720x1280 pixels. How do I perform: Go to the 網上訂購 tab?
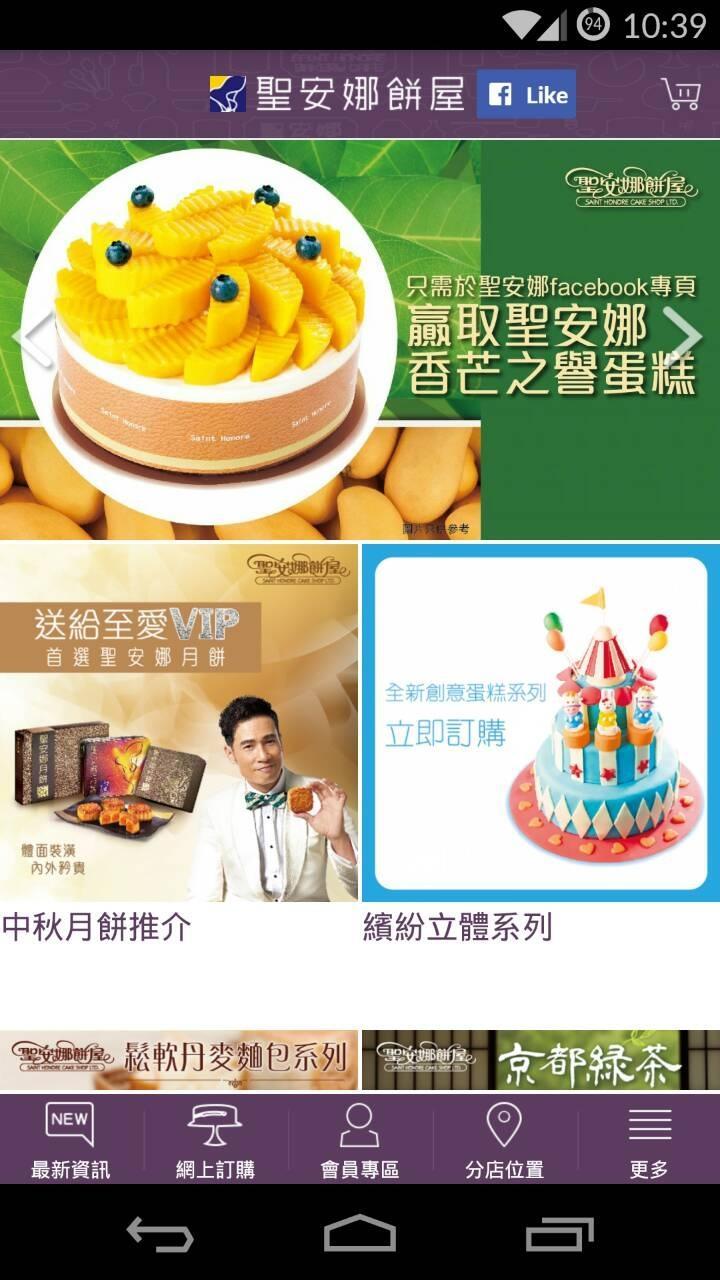coord(215,1140)
